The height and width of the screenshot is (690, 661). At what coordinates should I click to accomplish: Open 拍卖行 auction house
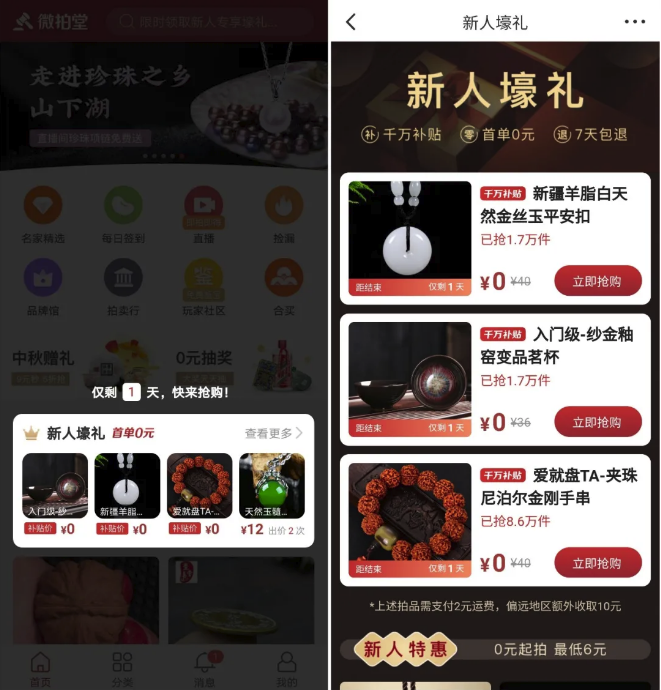(123, 286)
